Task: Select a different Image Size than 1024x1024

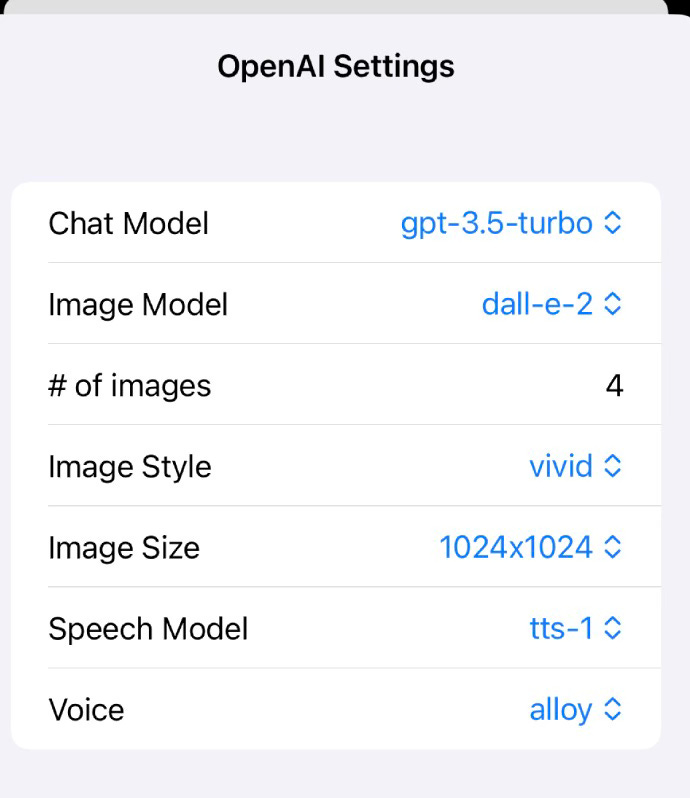Action: [x=530, y=547]
